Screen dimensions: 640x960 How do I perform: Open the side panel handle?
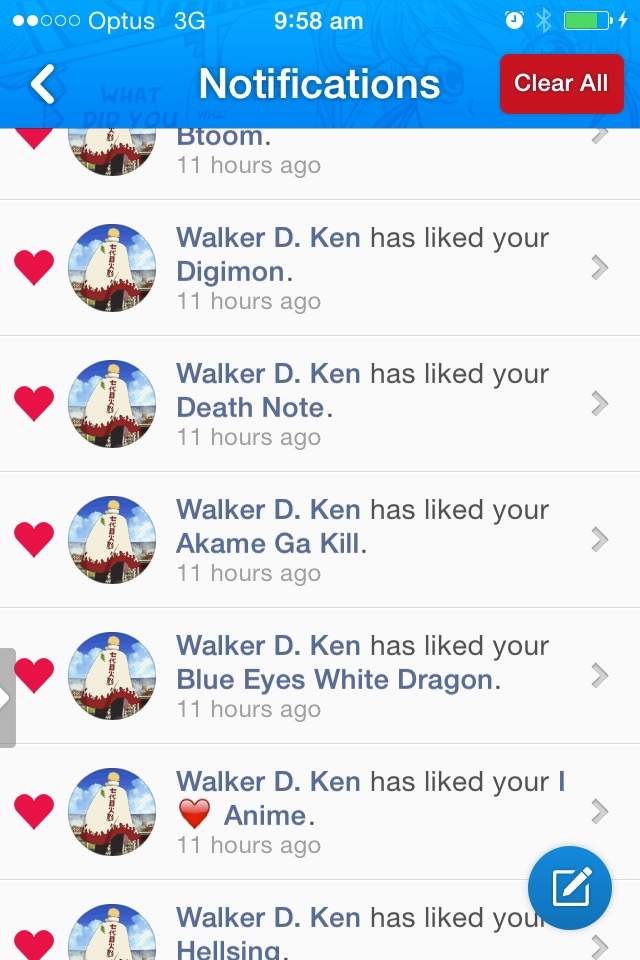coord(6,698)
